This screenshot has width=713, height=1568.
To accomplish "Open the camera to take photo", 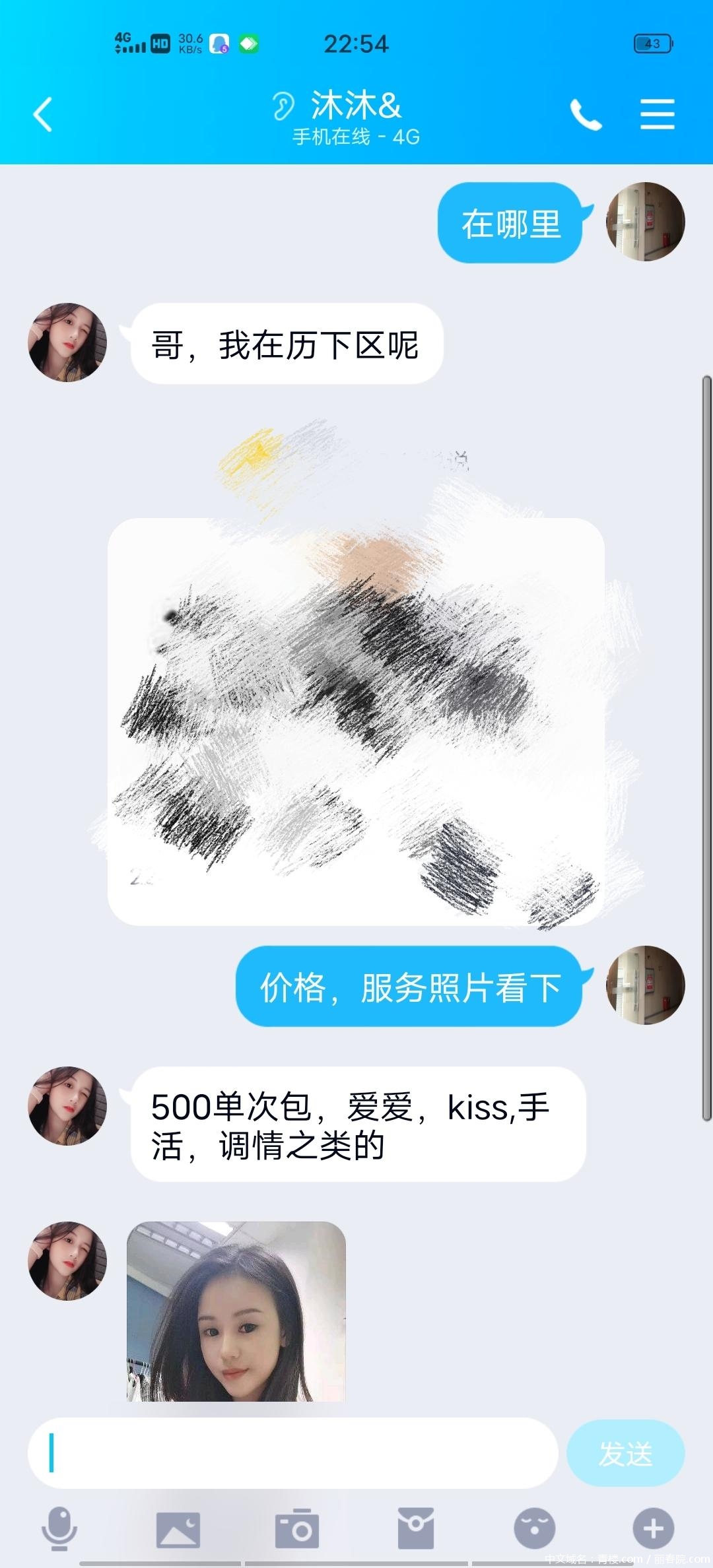I will click(x=296, y=1528).
